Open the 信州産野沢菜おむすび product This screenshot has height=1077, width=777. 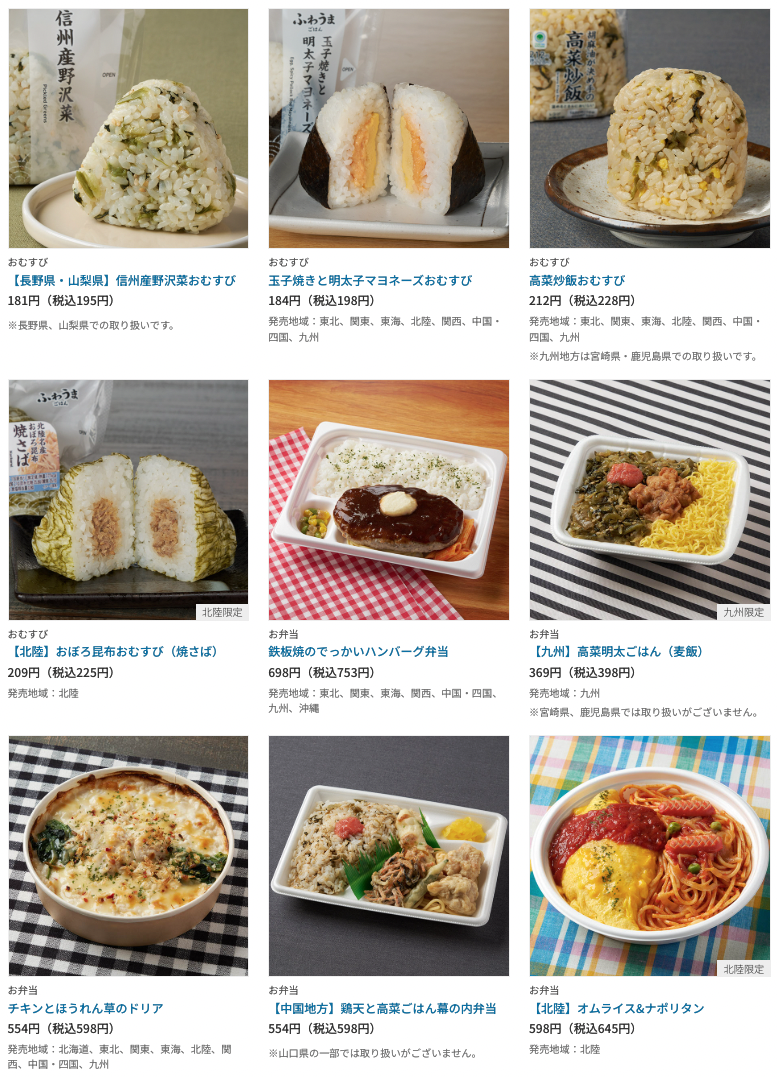coord(122,280)
